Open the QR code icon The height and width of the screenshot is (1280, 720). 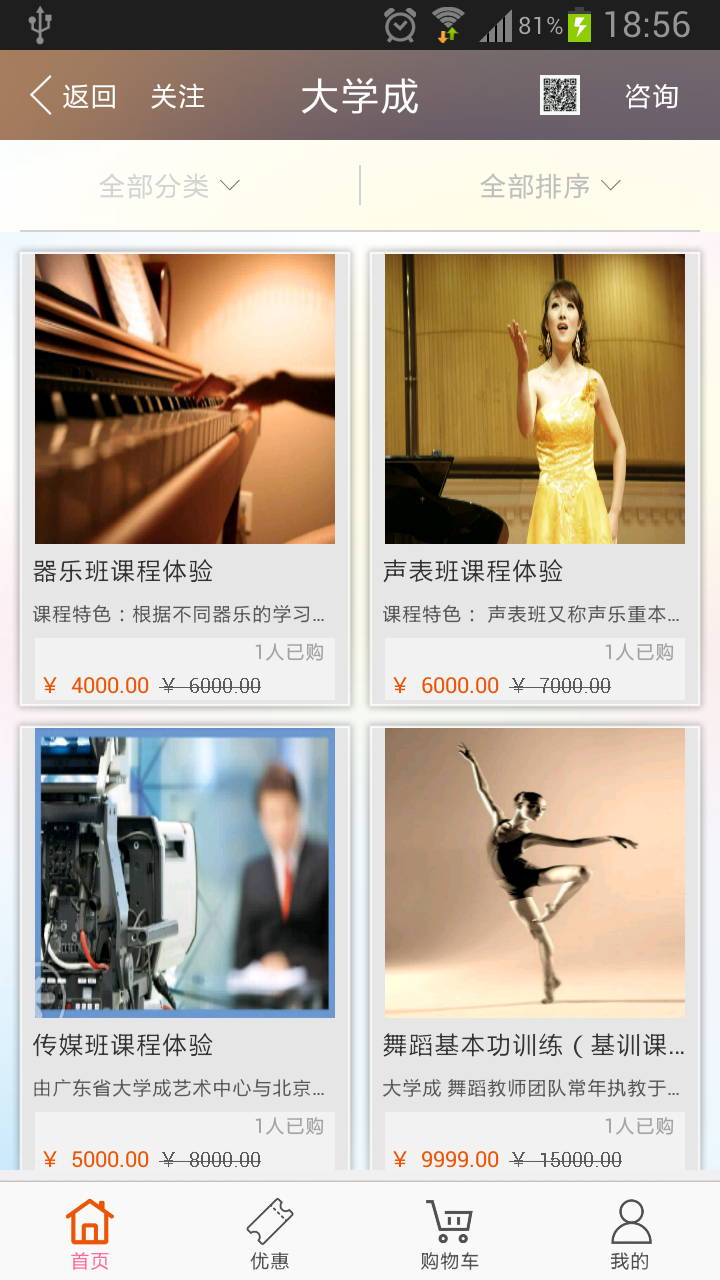point(560,95)
